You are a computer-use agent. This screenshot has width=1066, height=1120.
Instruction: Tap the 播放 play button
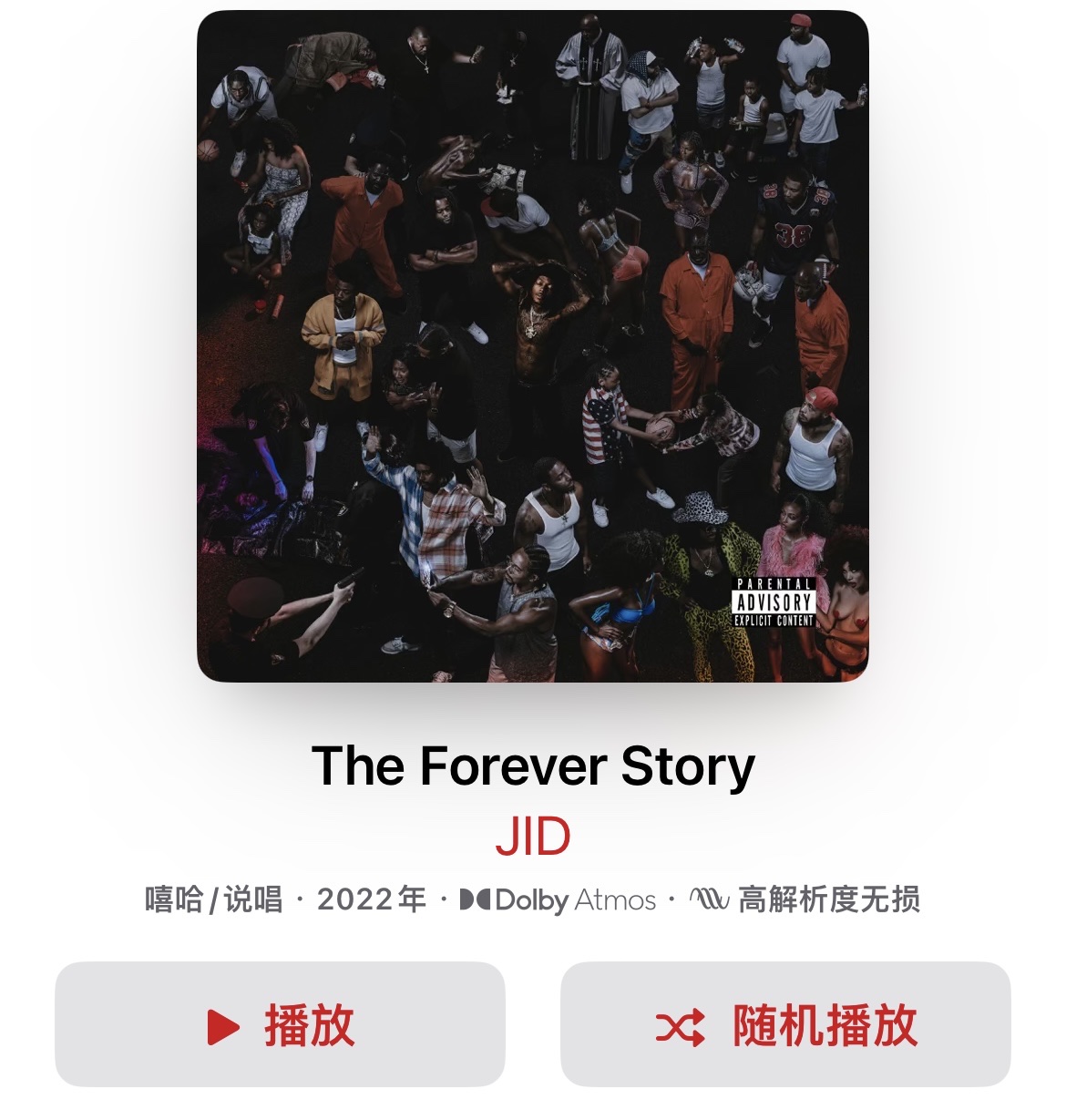(x=280, y=1024)
